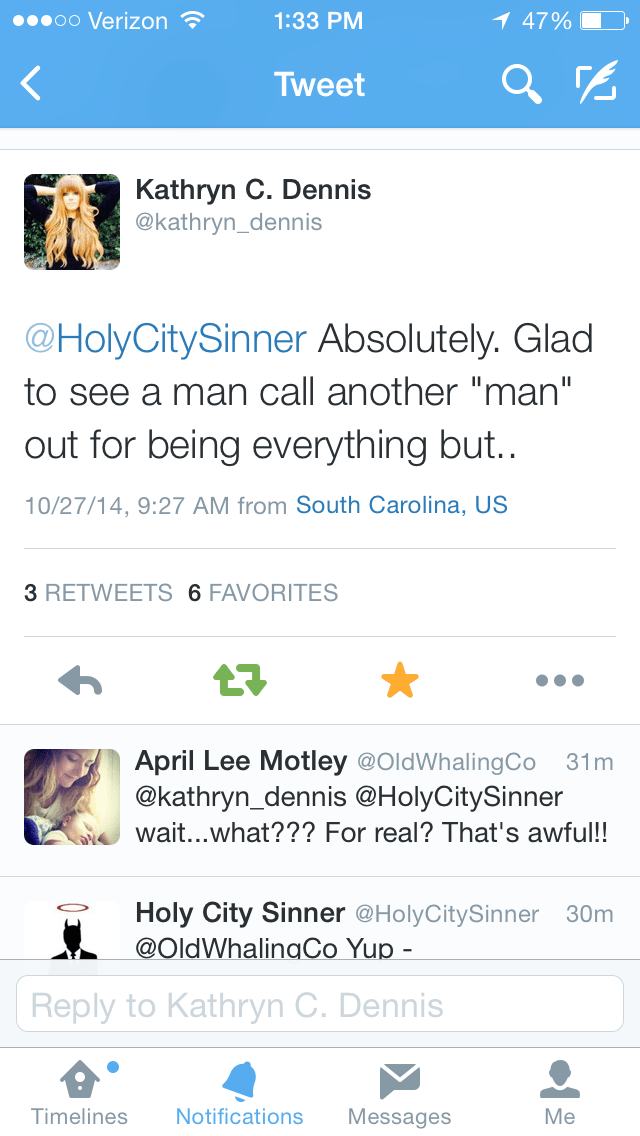This screenshot has height=1136, width=640.
Task: Open the search magnifier icon
Action: (x=520, y=84)
